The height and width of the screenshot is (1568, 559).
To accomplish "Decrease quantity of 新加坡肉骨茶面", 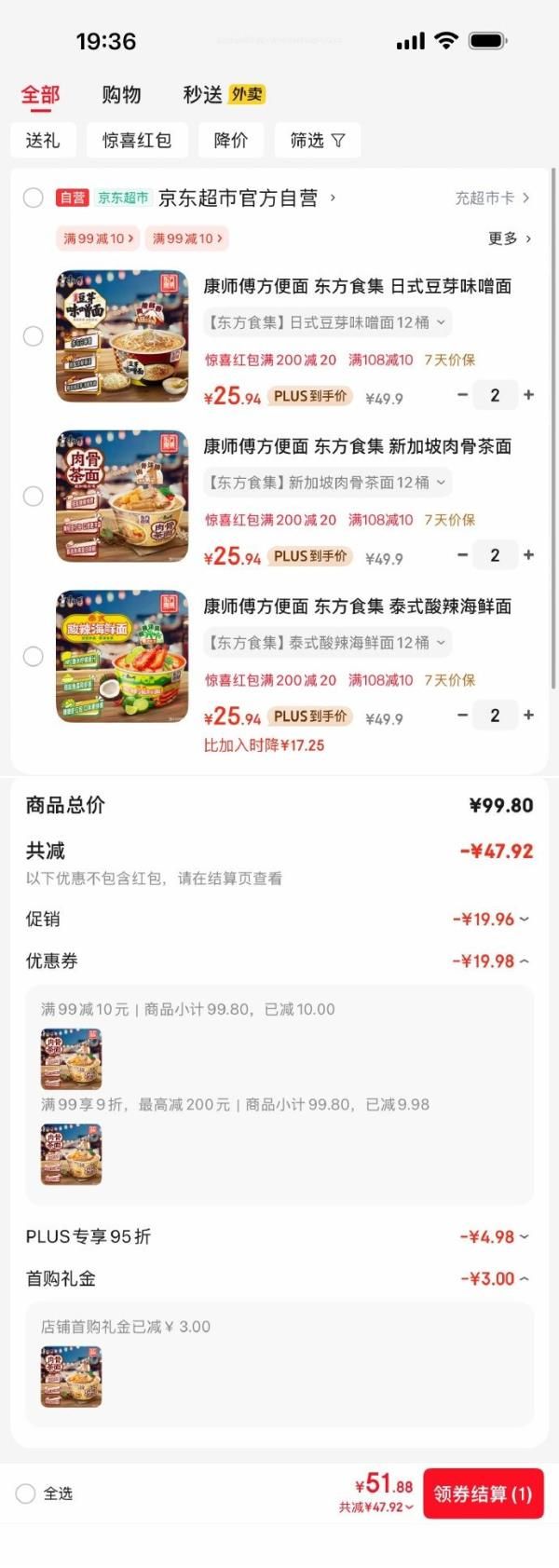I will (462, 555).
